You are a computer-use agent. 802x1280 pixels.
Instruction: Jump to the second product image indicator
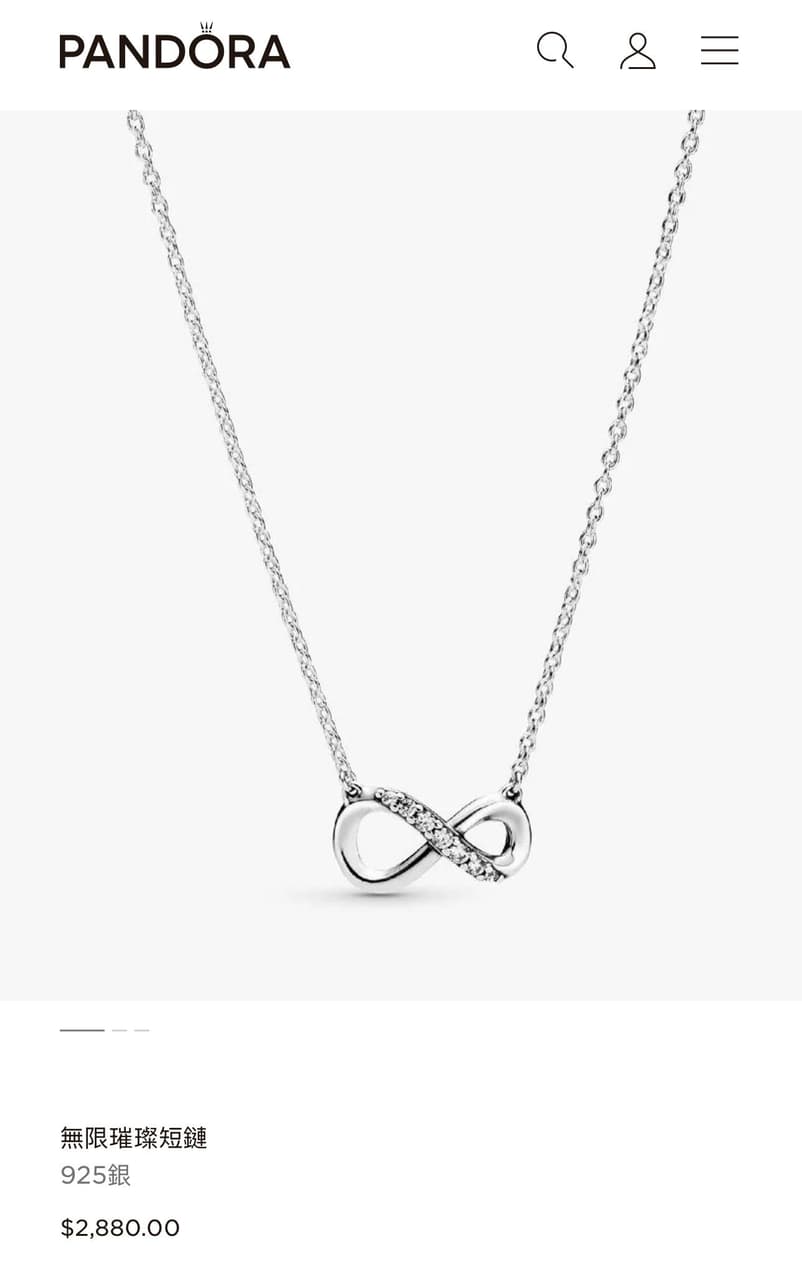tap(119, 1030)
